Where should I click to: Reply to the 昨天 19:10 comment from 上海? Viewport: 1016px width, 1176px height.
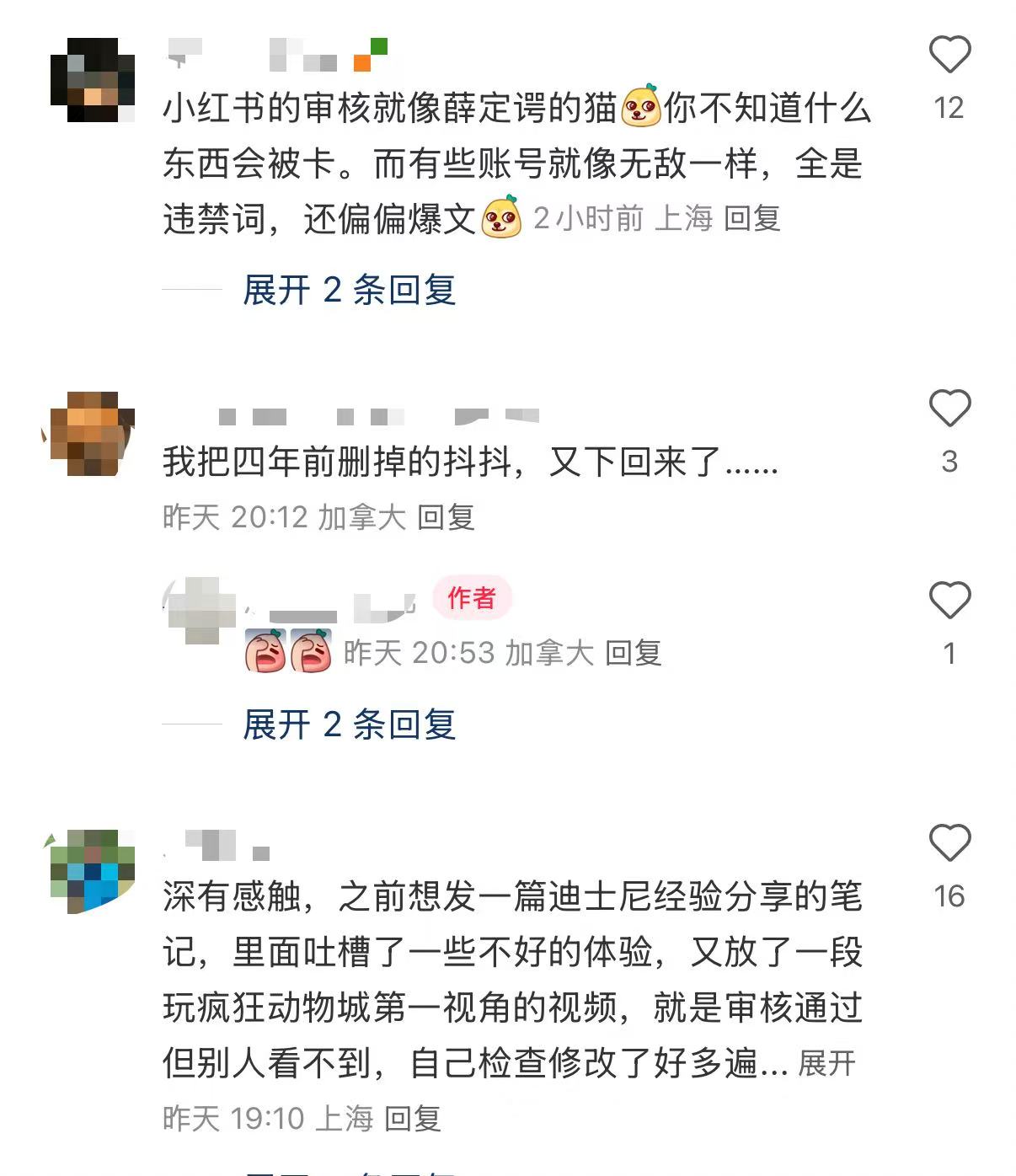point(412,1119)
